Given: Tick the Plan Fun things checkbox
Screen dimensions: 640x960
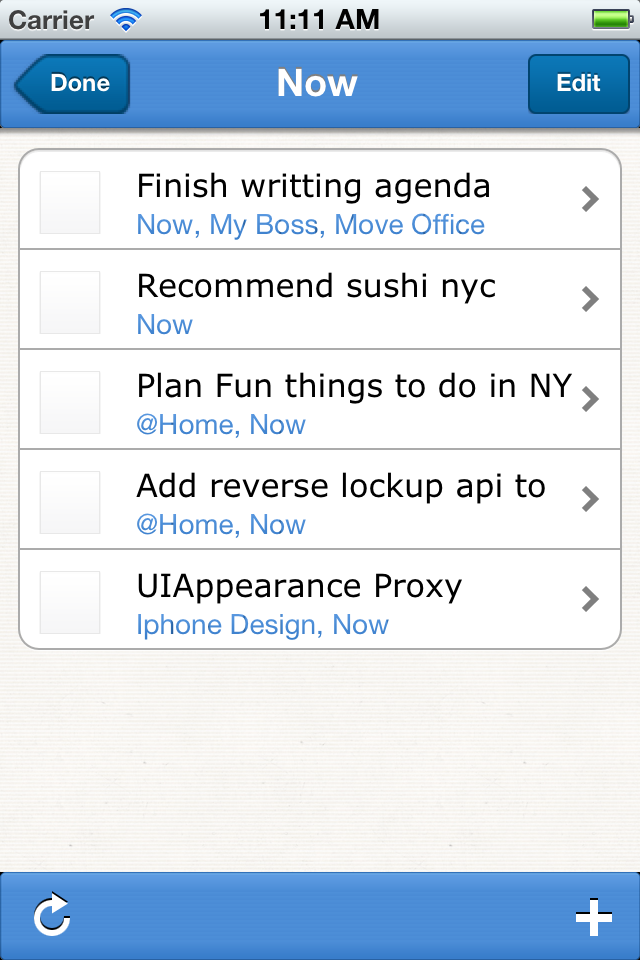Looking at the screenshot, I should point(70,402).
